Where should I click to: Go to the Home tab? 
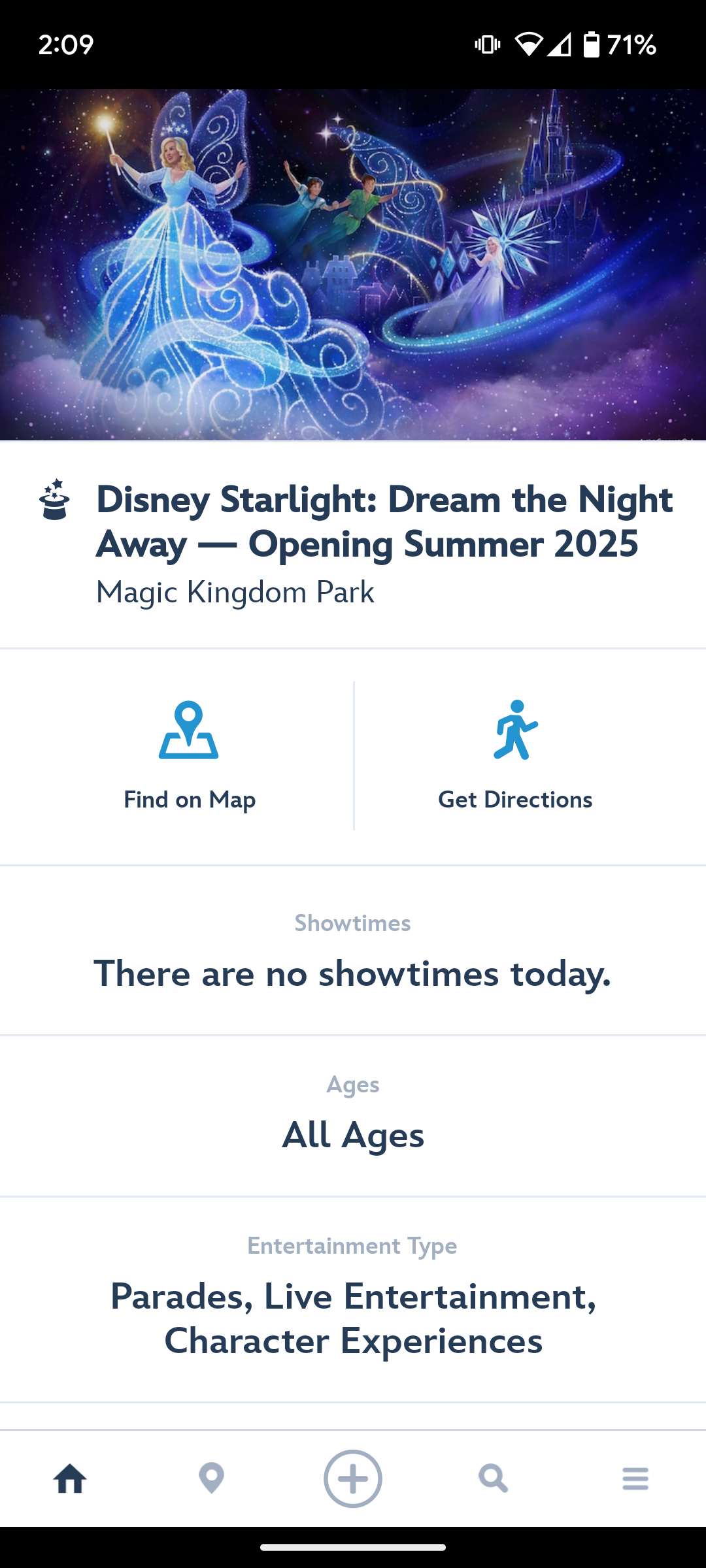(x=71, y=1478)
